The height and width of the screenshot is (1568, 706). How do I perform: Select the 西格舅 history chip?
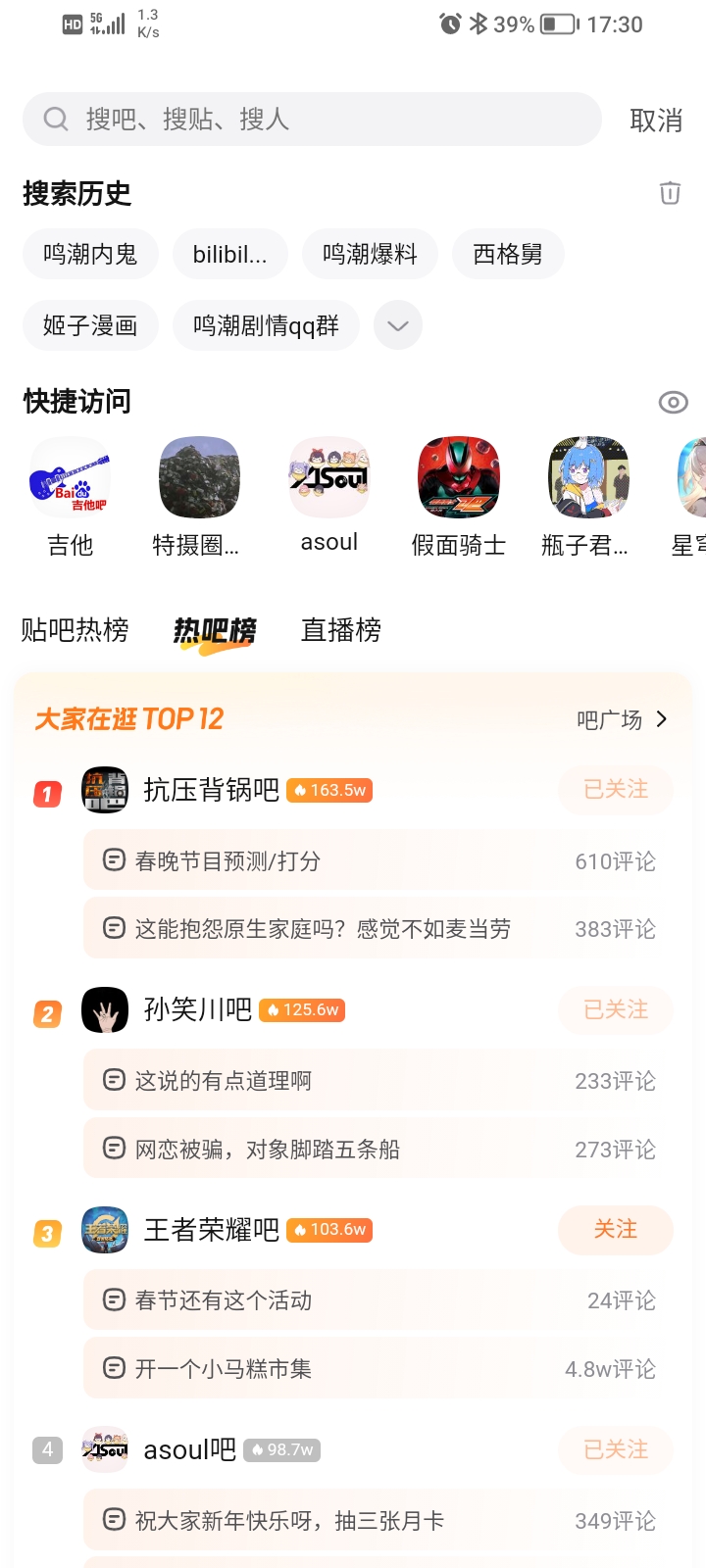coord(507,255)
